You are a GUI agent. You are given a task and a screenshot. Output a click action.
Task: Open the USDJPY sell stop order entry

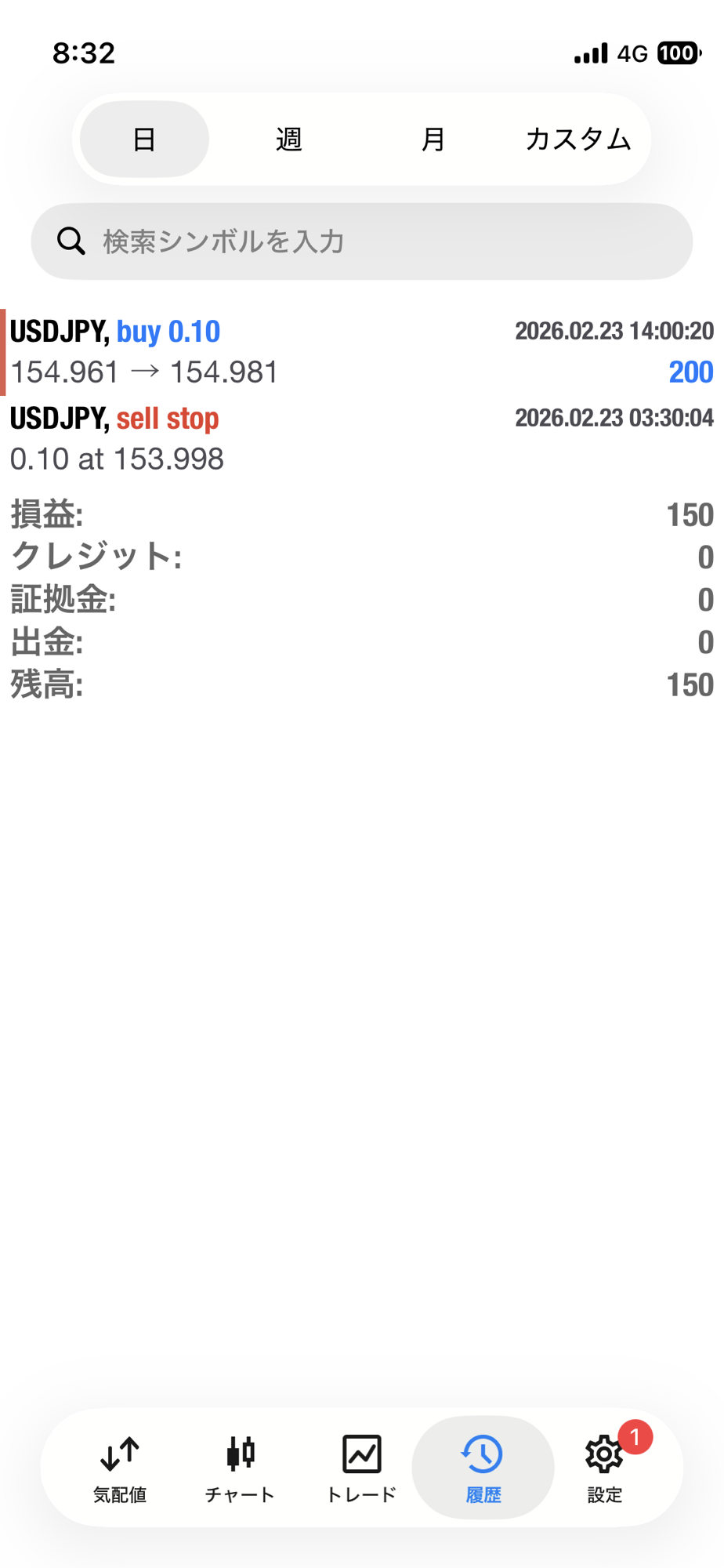[x=361, y=438]
